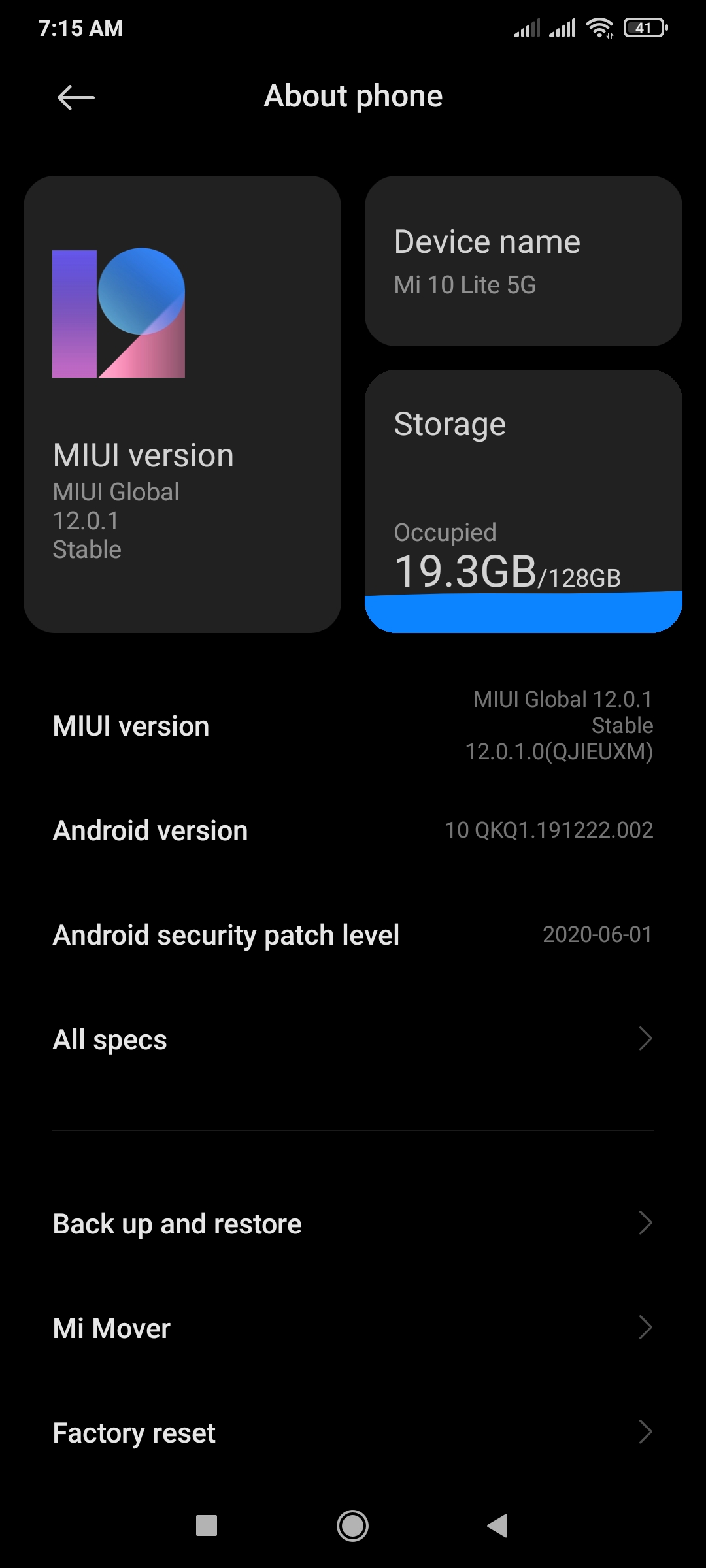
Task: Tap the system home button
Action: pos(352,1526)
